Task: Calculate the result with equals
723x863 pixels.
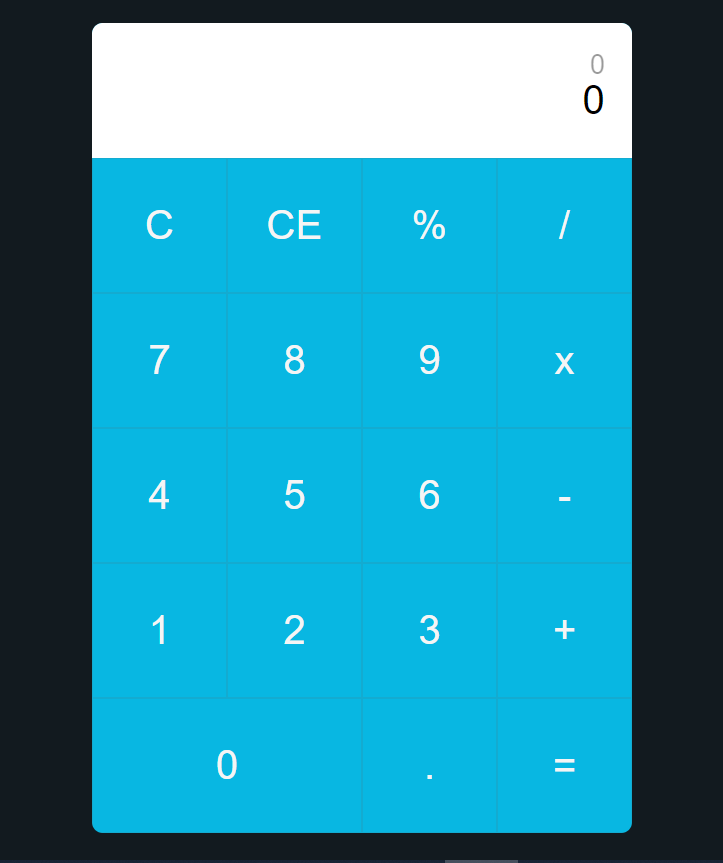Action: [x=564, y=766]
